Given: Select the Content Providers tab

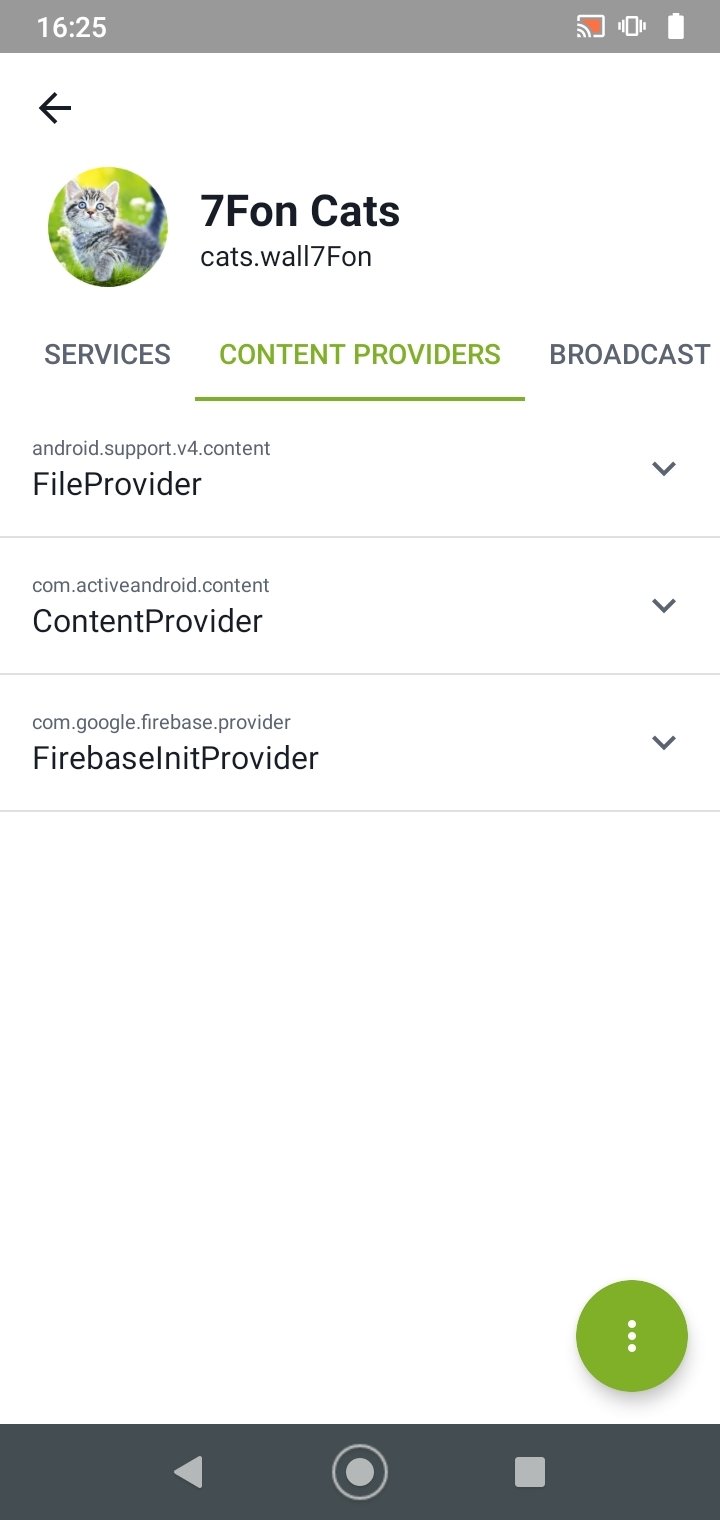Looking at the screenshot, I should 360,354.
